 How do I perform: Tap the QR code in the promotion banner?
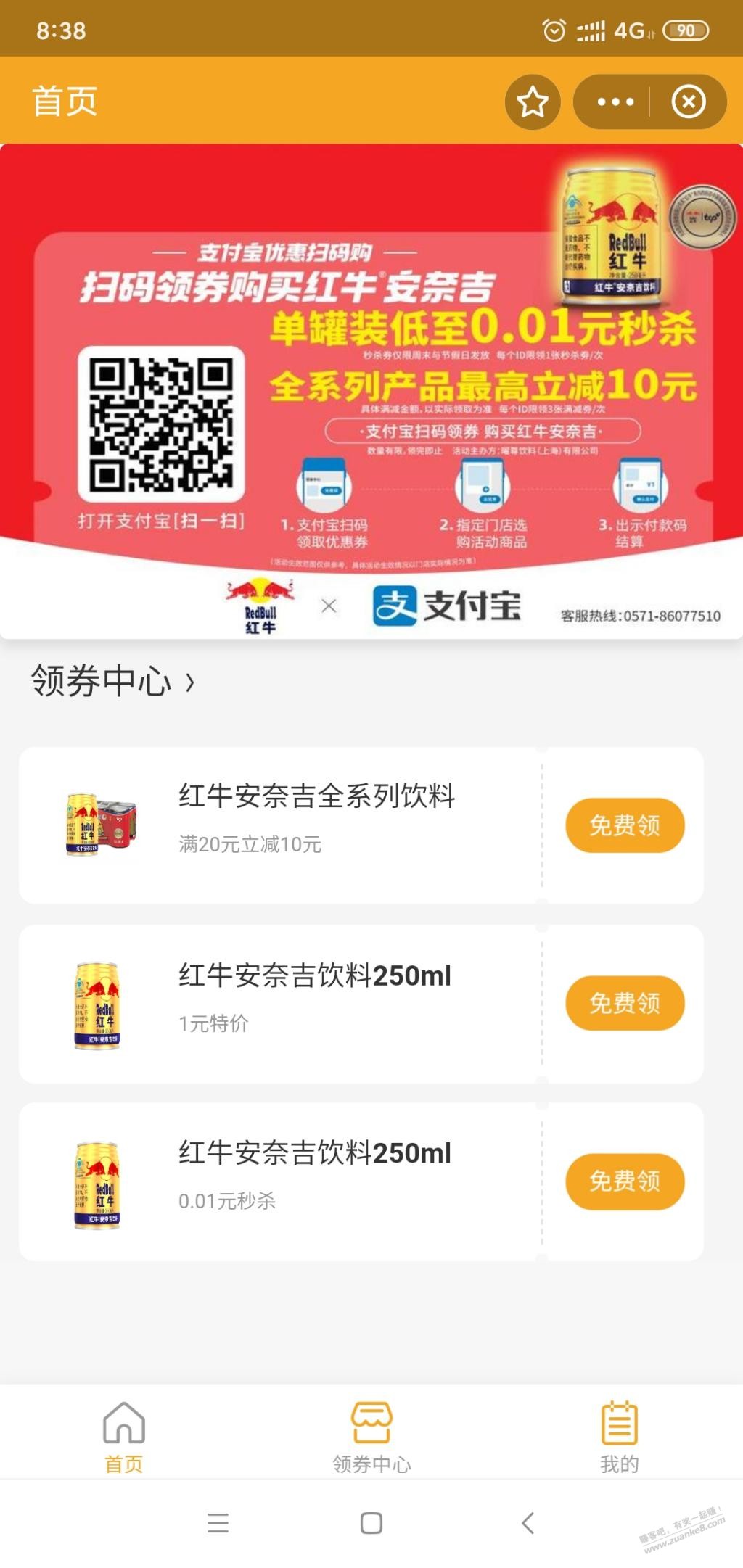pos(164,425)
